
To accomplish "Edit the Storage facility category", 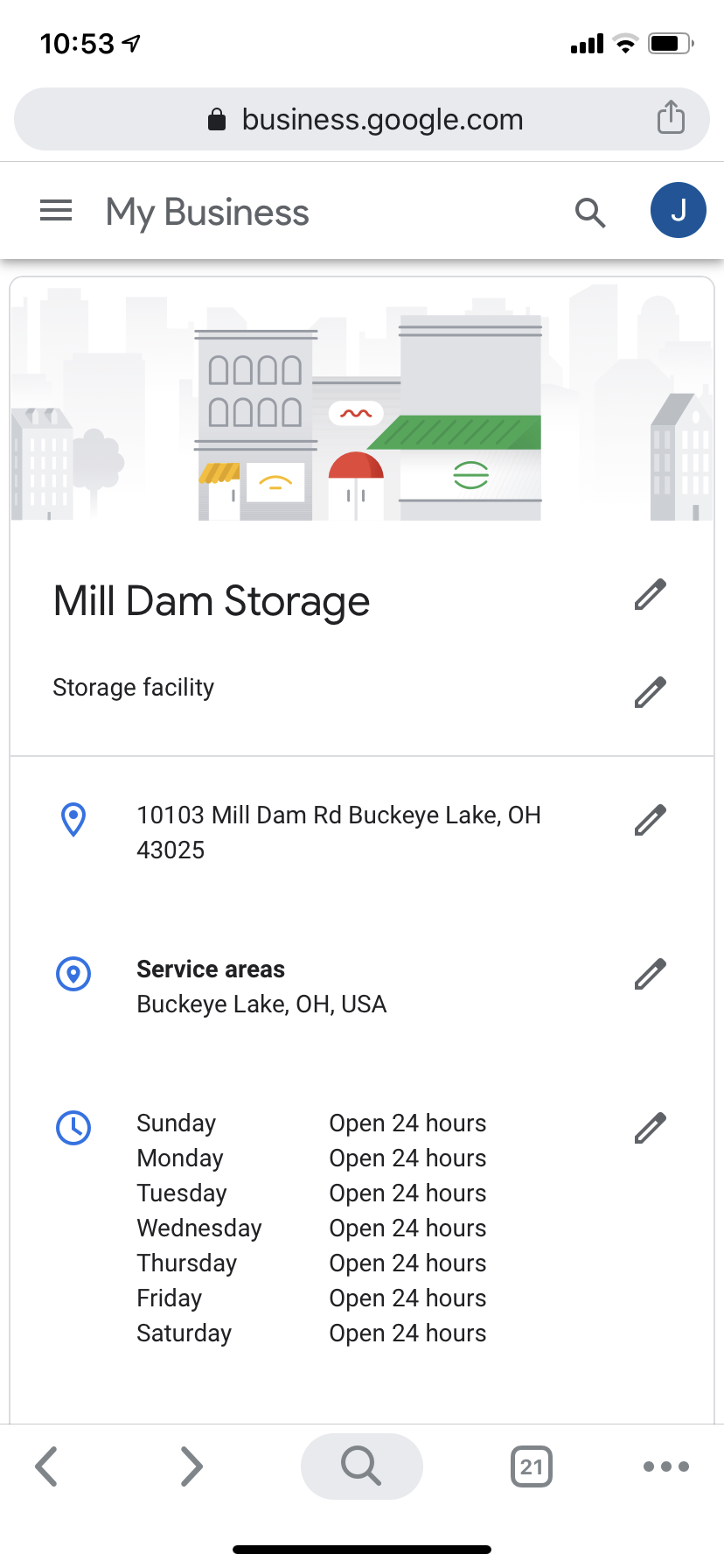I will (650, 692).
